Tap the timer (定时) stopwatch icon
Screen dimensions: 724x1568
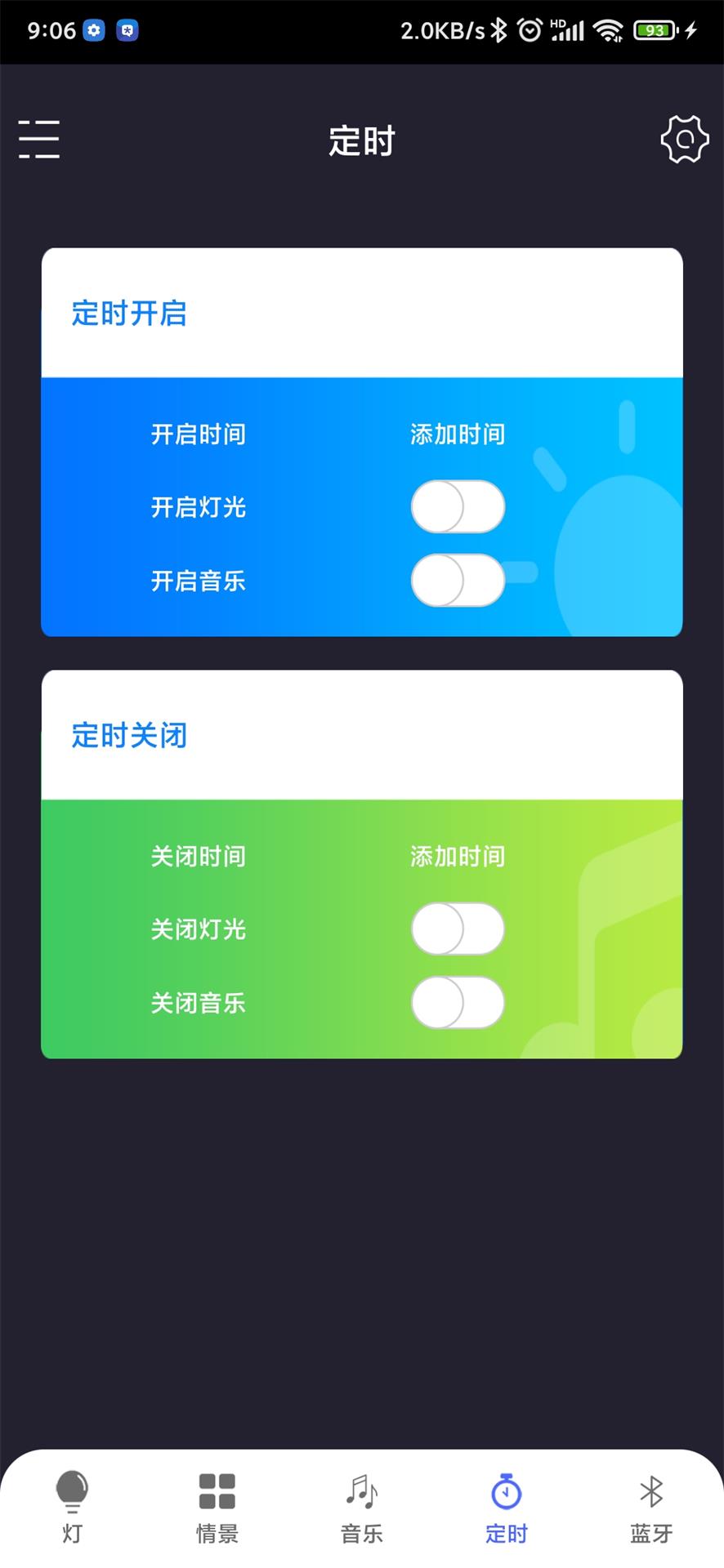[506, 1490]
